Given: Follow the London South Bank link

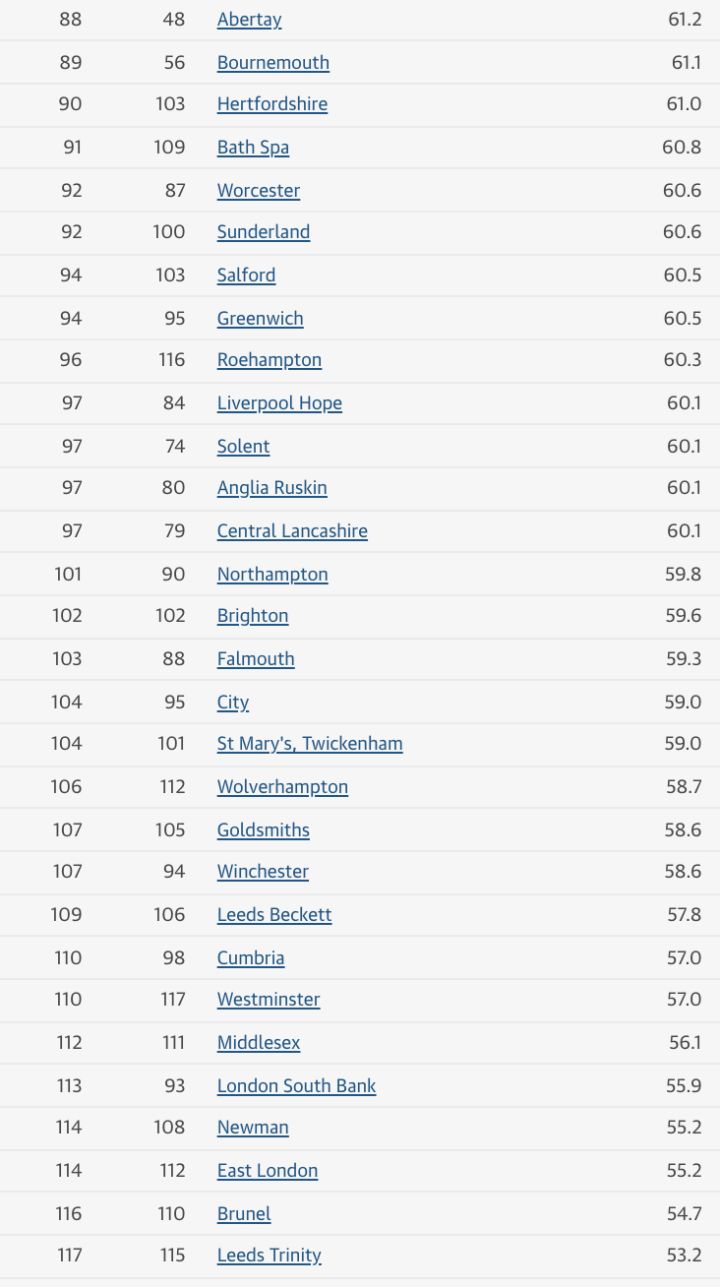Looking at the screenshot, I should click(296, 1086).
